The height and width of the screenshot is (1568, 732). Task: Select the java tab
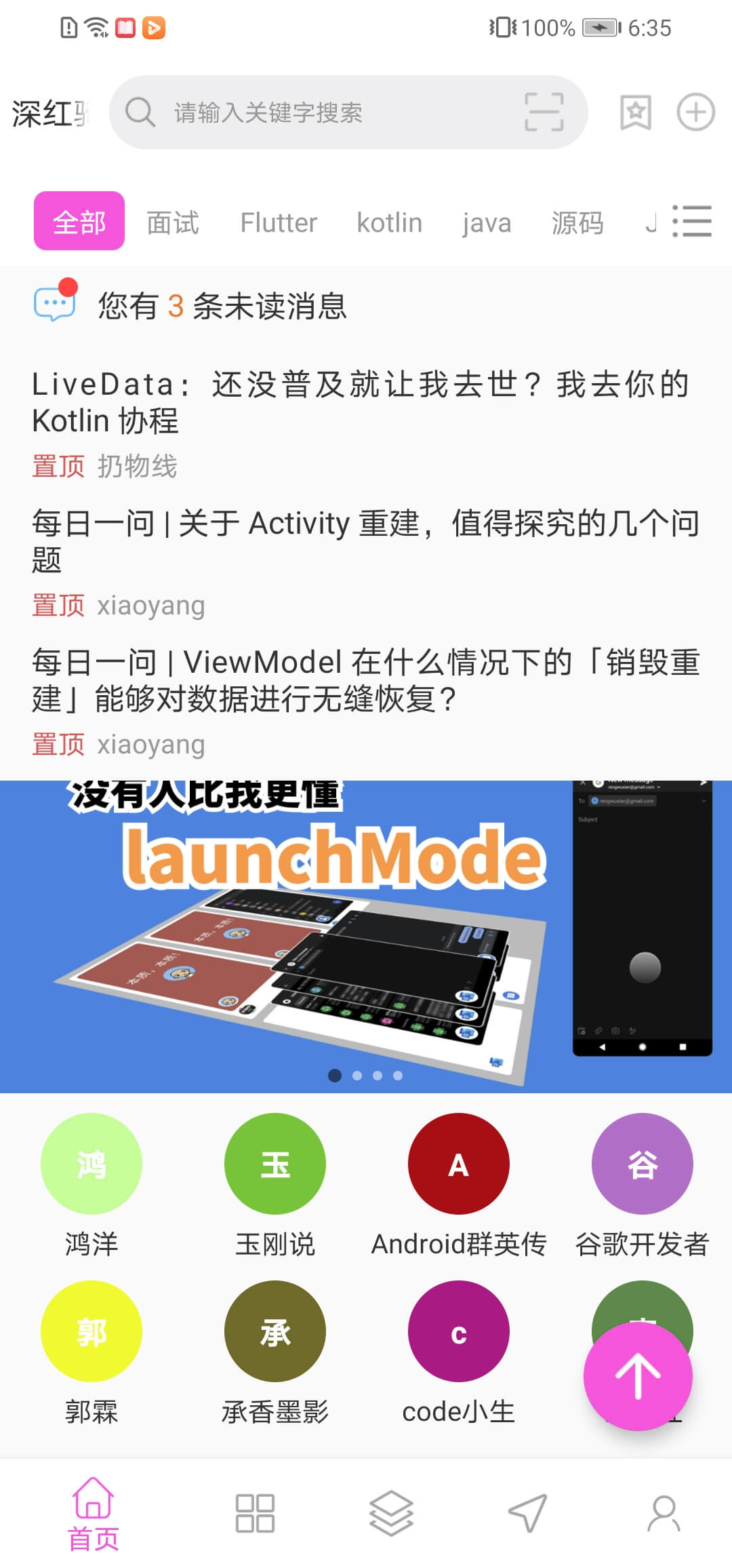(x=487, y=222)
